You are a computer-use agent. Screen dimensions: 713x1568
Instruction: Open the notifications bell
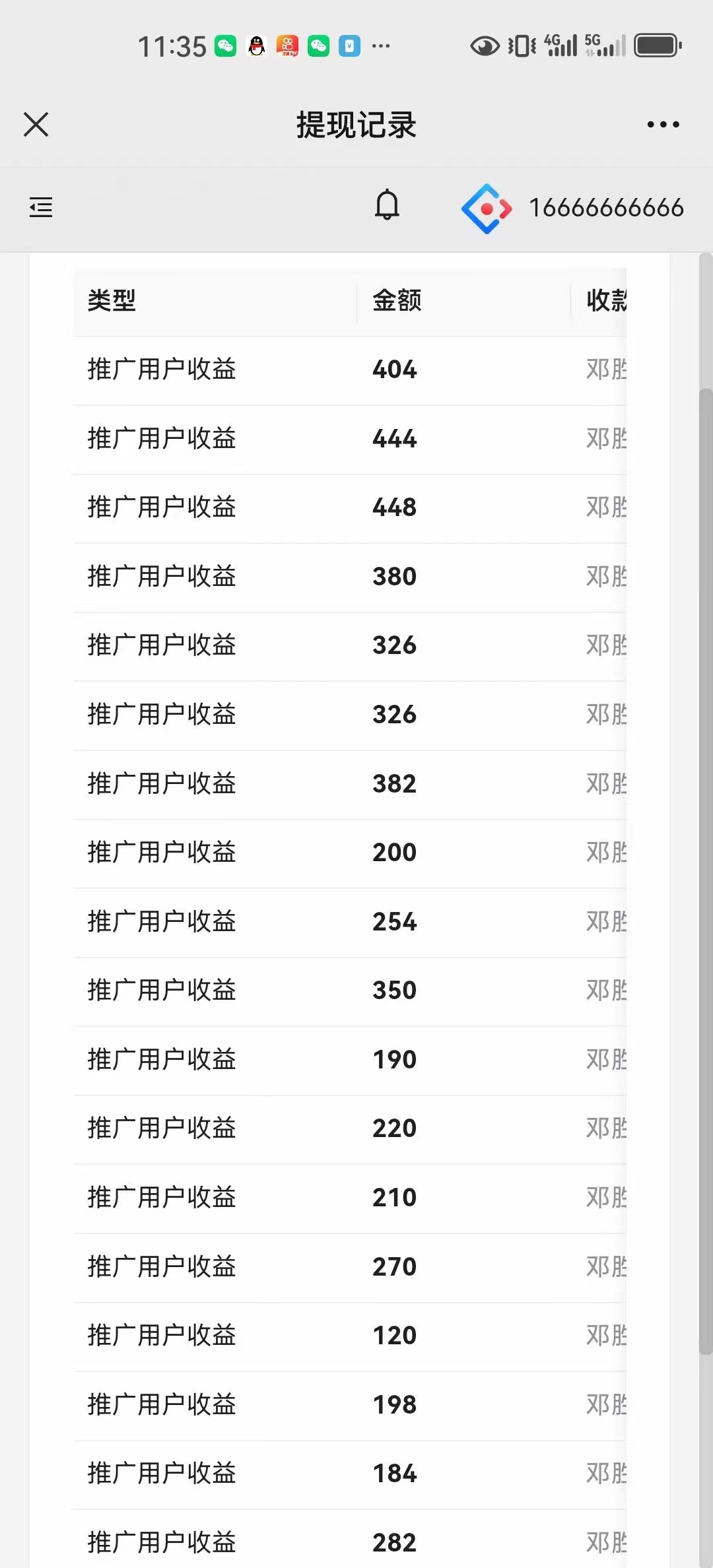(x=387, y=205)
